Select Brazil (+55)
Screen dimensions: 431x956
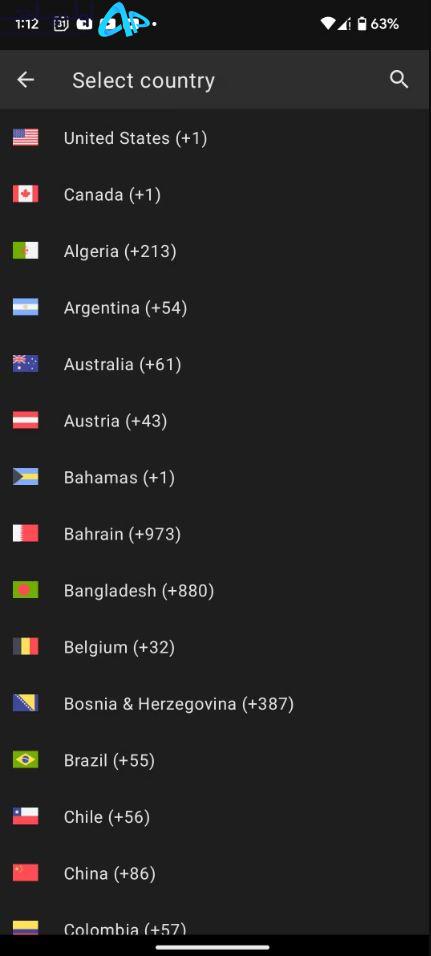point(215,761)
